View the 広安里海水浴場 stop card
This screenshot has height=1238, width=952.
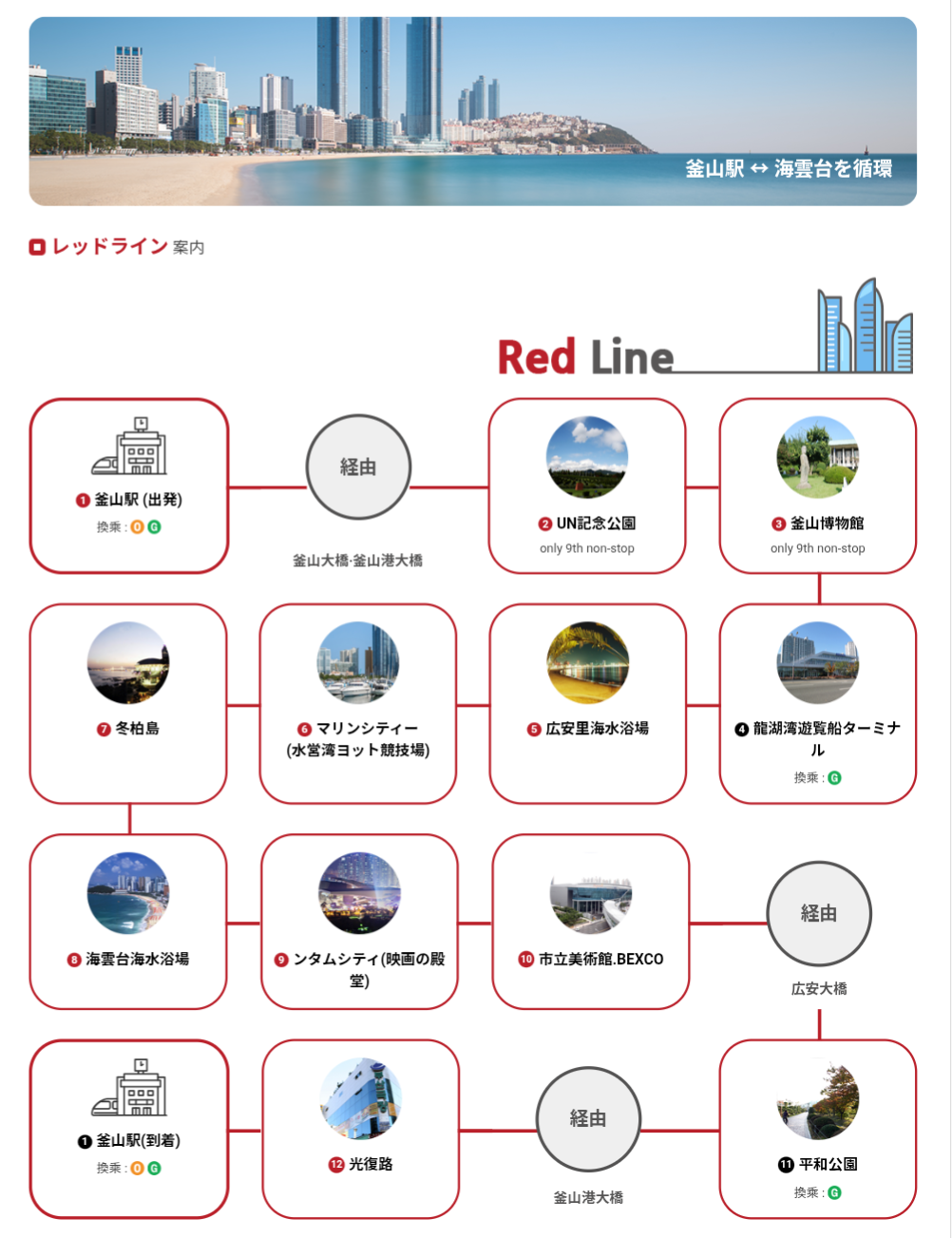pyautogui.click(x=588, y=703)
